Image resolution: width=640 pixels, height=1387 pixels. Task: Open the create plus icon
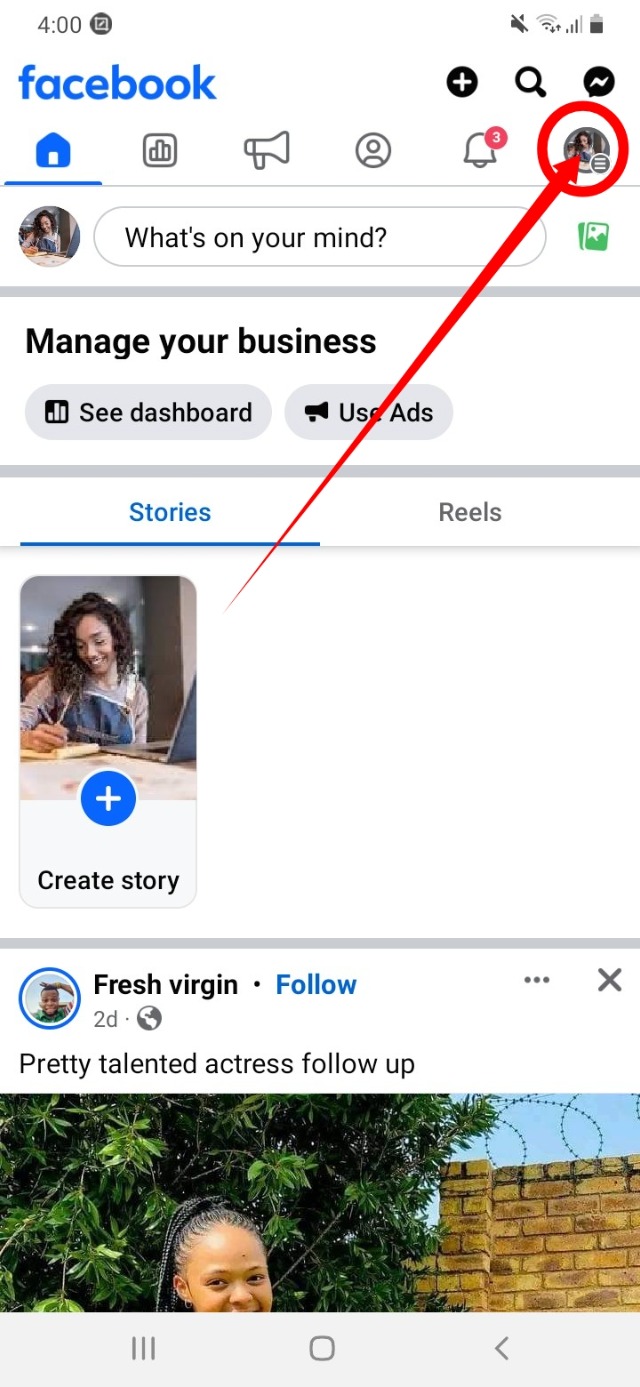tap(462, 82)
